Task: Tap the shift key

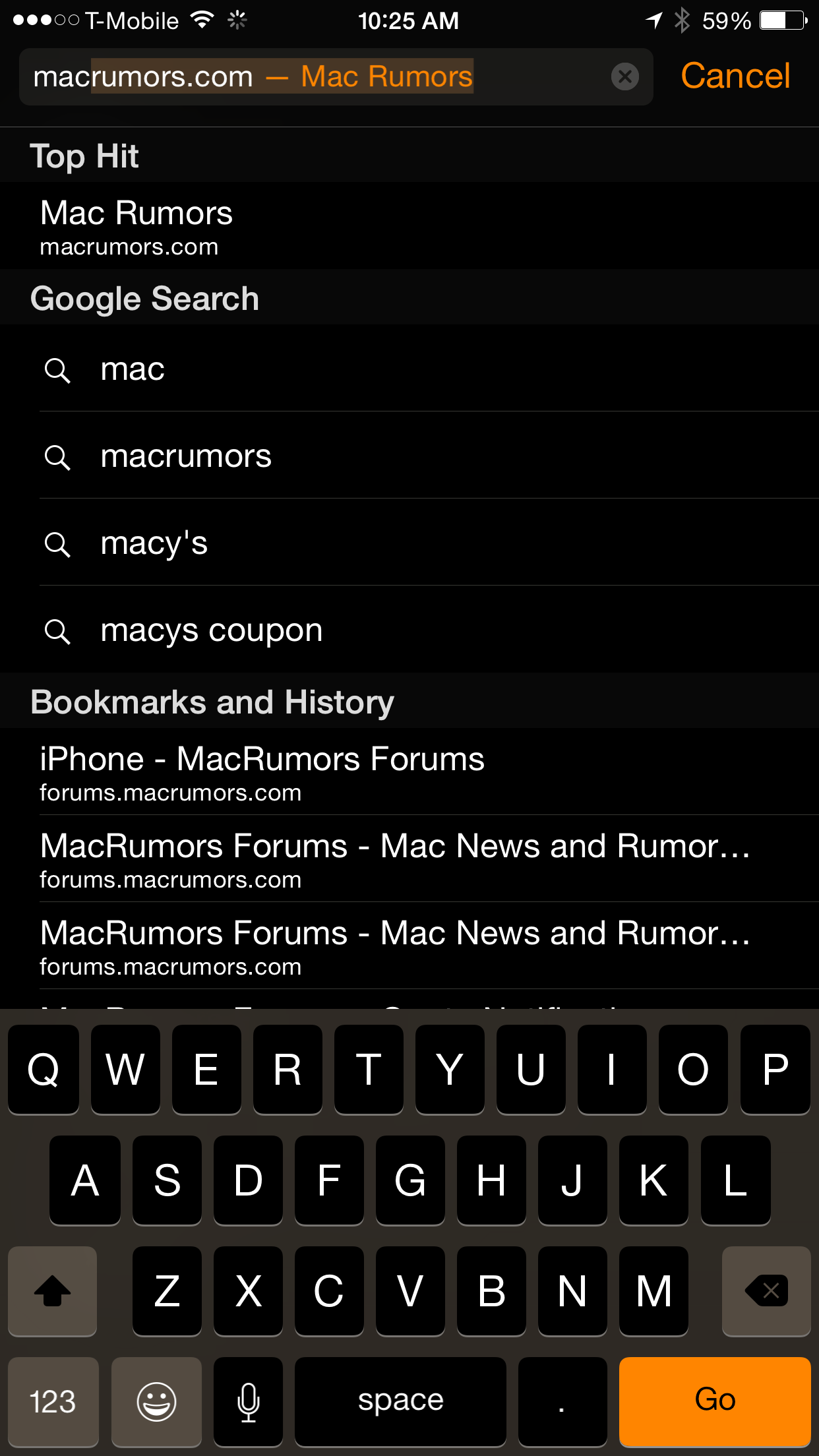Action: [x=53, y=1290]
